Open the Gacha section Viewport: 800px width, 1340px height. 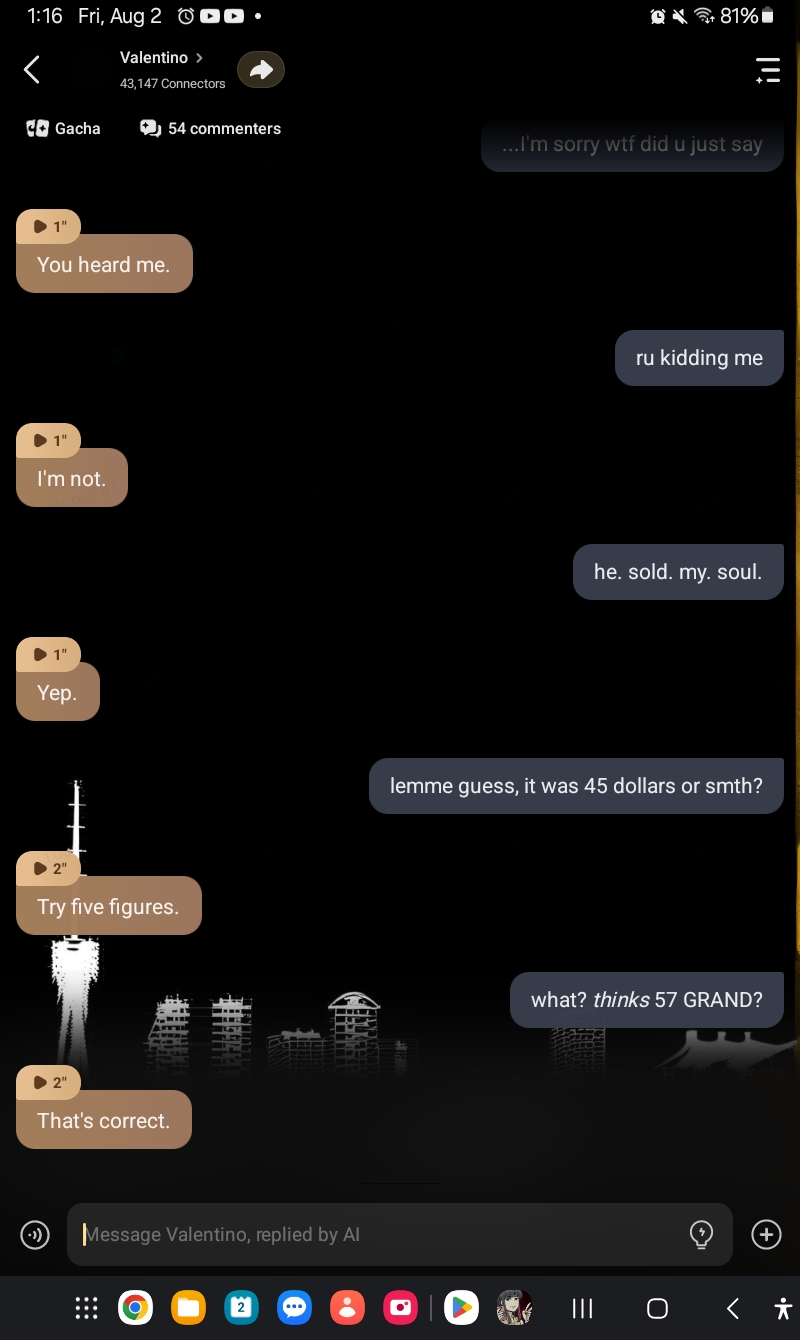point(64,128)
